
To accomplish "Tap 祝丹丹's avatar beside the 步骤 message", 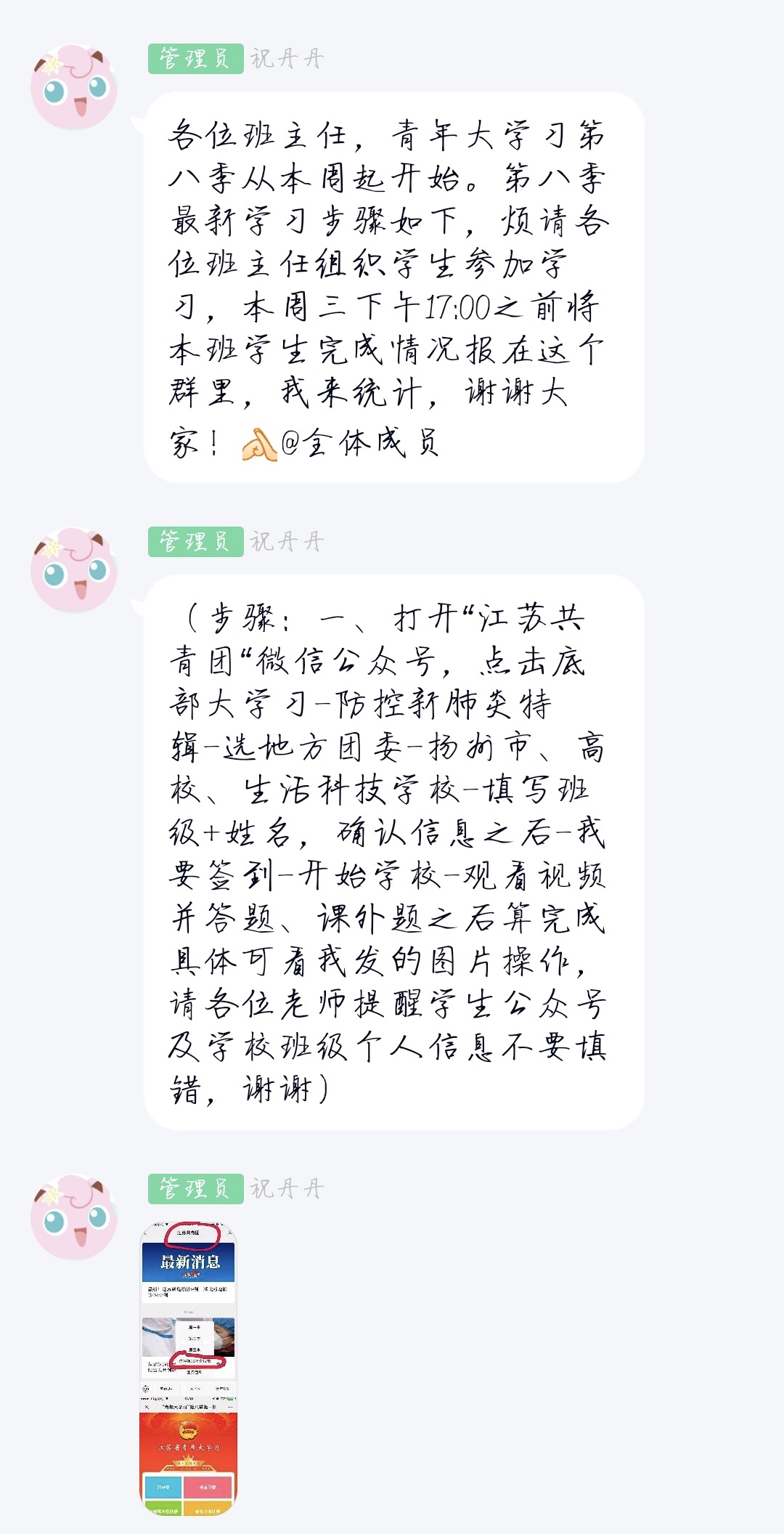I will tap(73, 570).
